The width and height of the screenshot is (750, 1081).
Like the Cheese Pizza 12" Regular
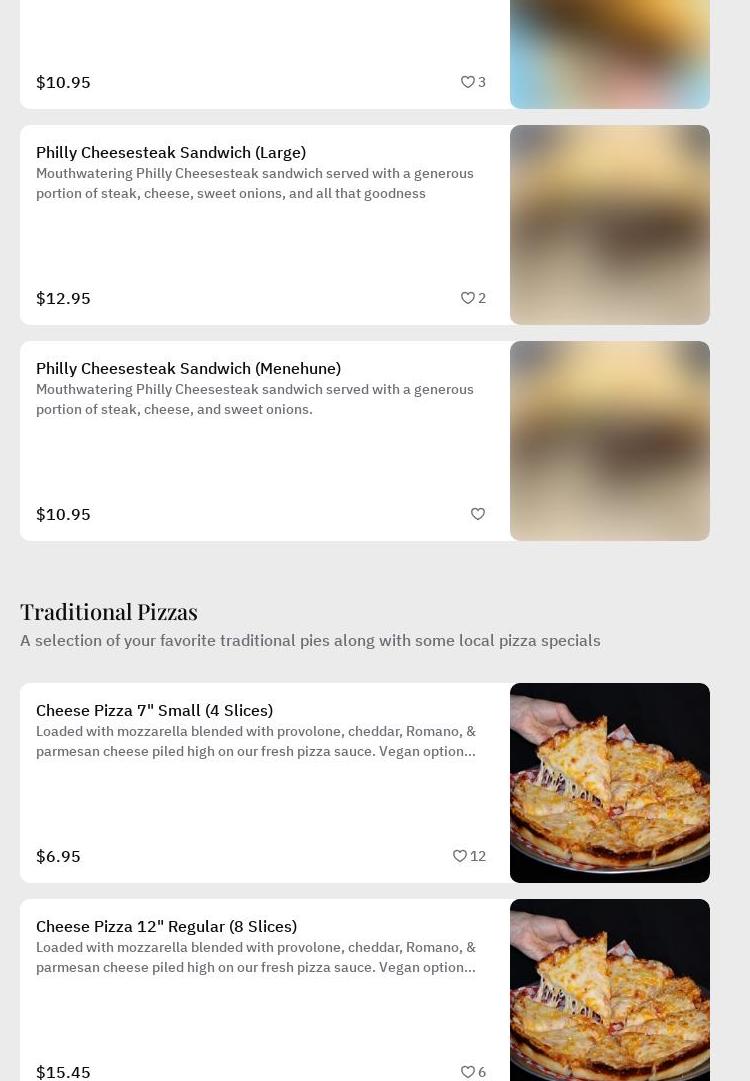pos(468,1071)
